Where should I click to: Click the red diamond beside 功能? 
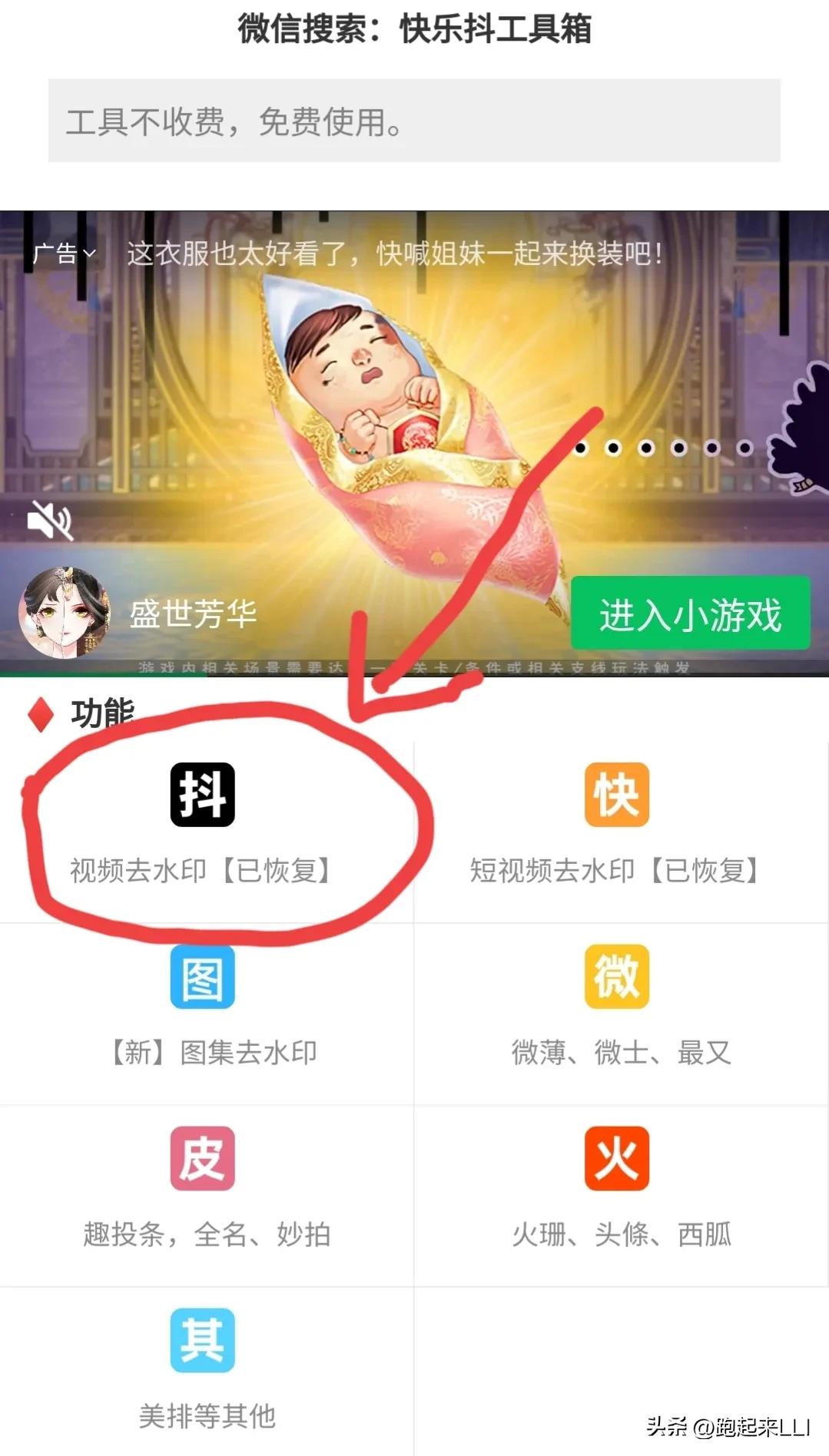(38, 713)
